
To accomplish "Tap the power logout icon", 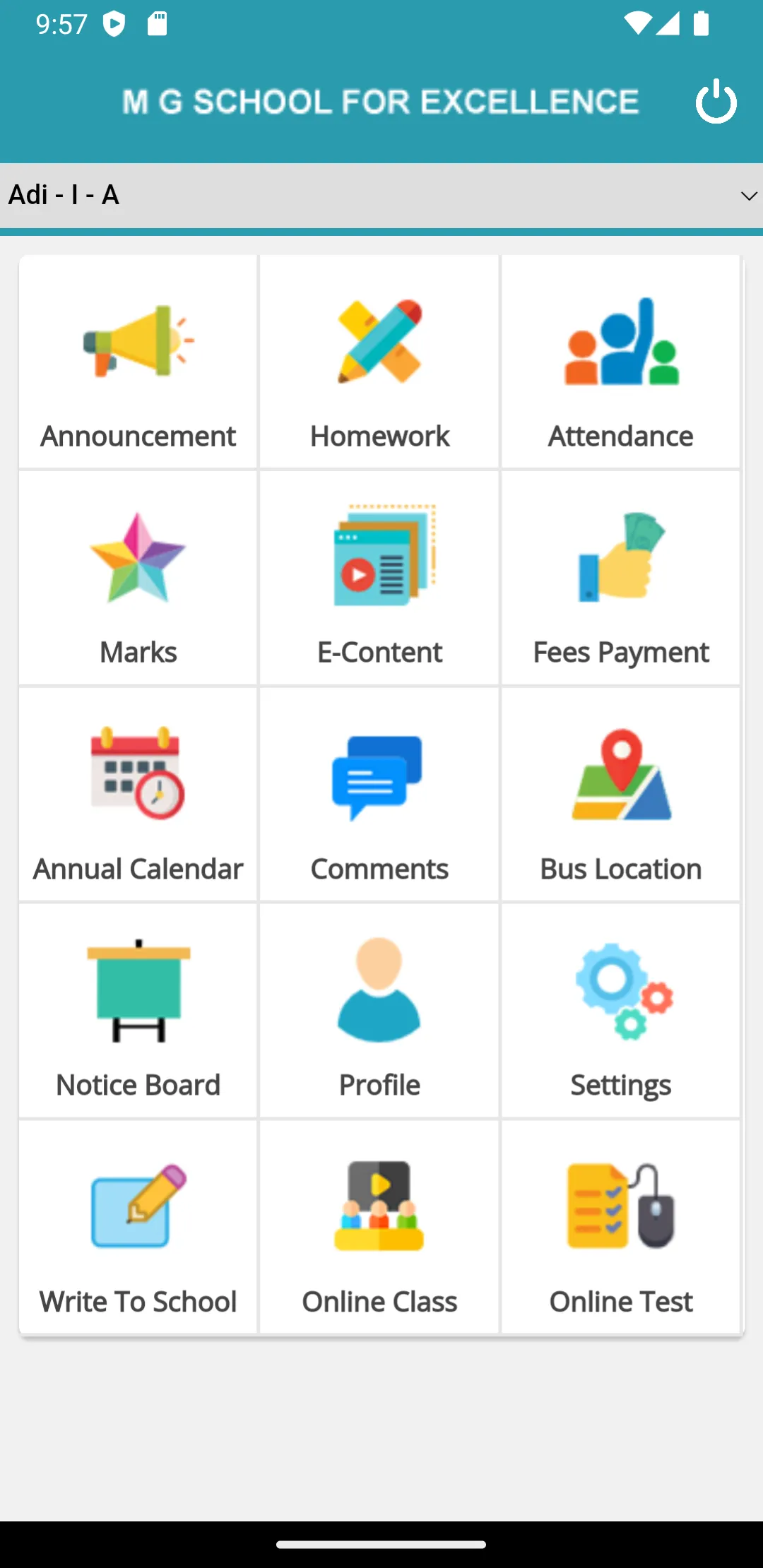I will [x=716, y=101].
